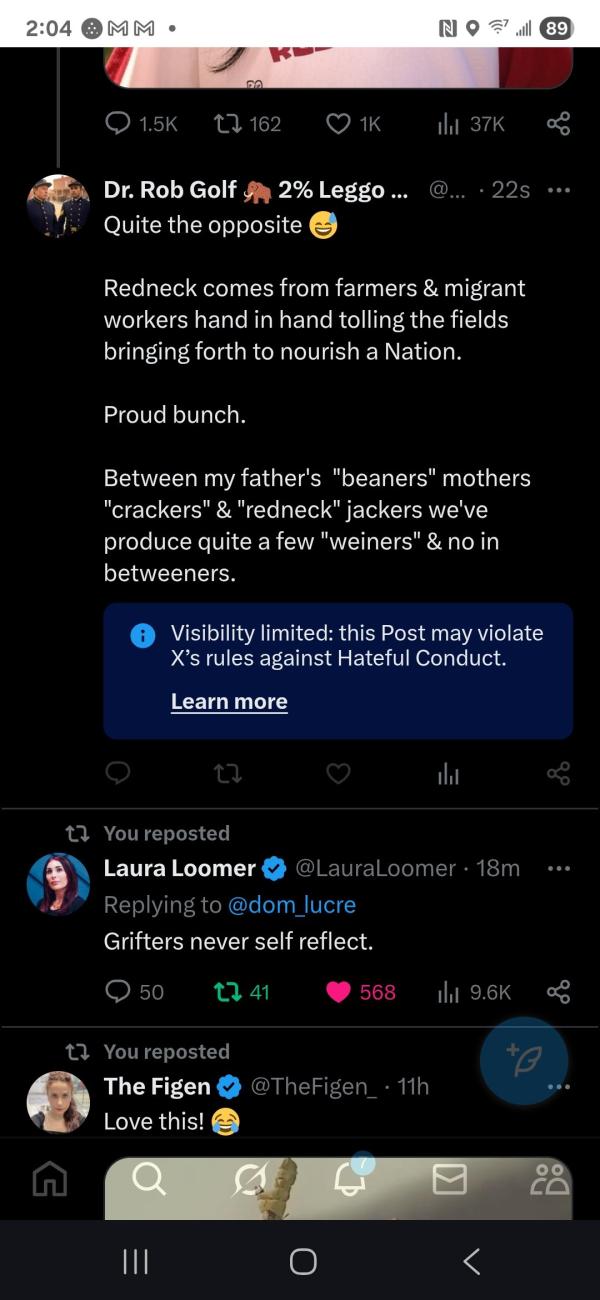Open overflow menu on Laura Loomer's post
The image size is (600, 1300).
point(559,868)
